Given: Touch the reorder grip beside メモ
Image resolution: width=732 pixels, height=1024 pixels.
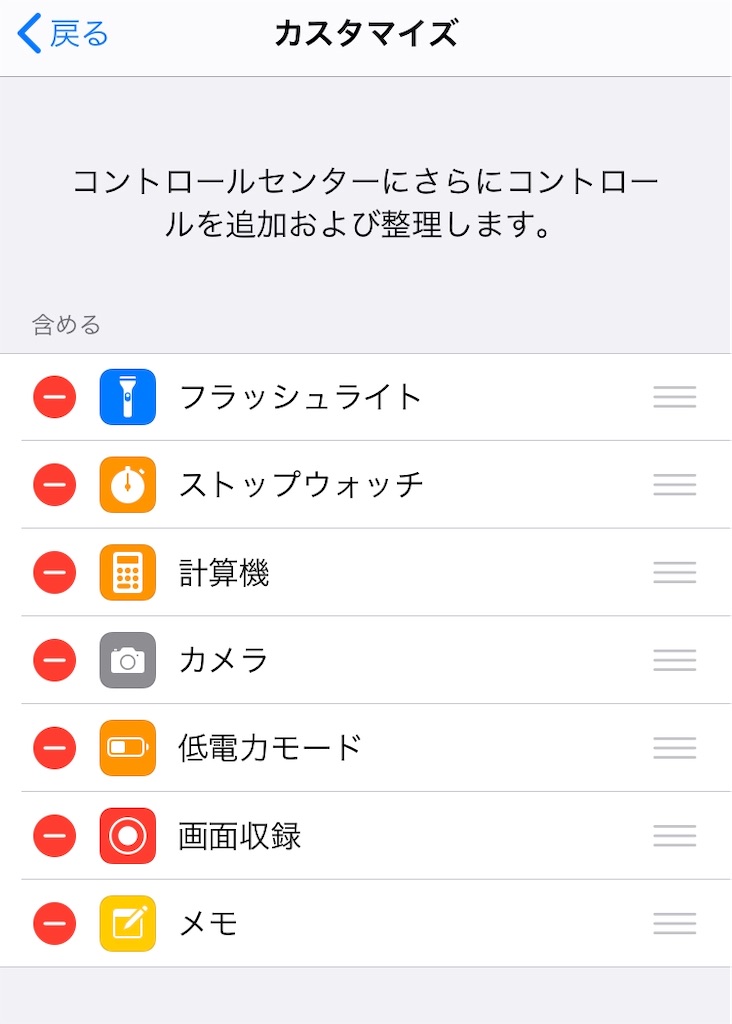Looking at the screenshot, I should click(x=674, y=923).
